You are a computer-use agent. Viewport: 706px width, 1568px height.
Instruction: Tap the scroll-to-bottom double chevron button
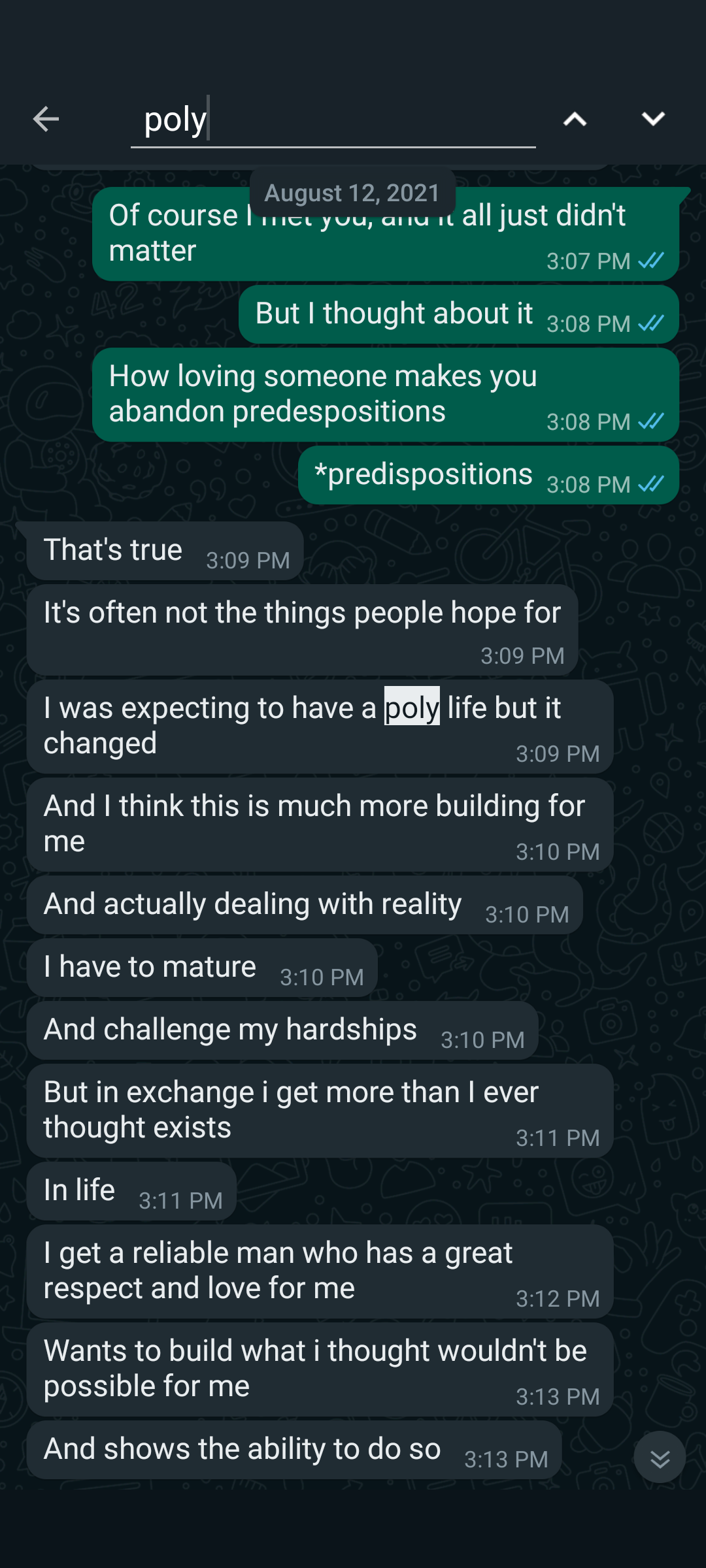point(660,1458)
